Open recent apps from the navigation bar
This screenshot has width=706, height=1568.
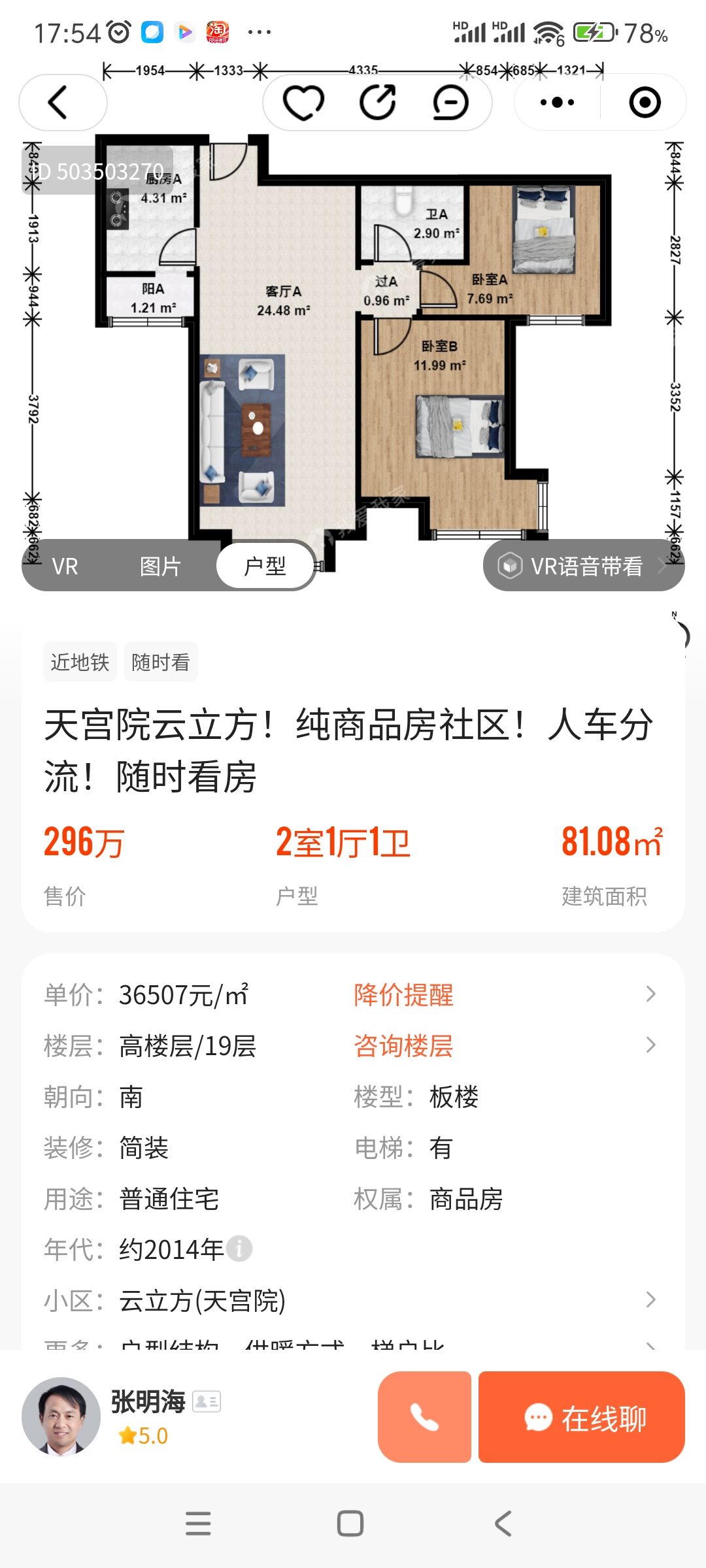(x=198, y=1524)
